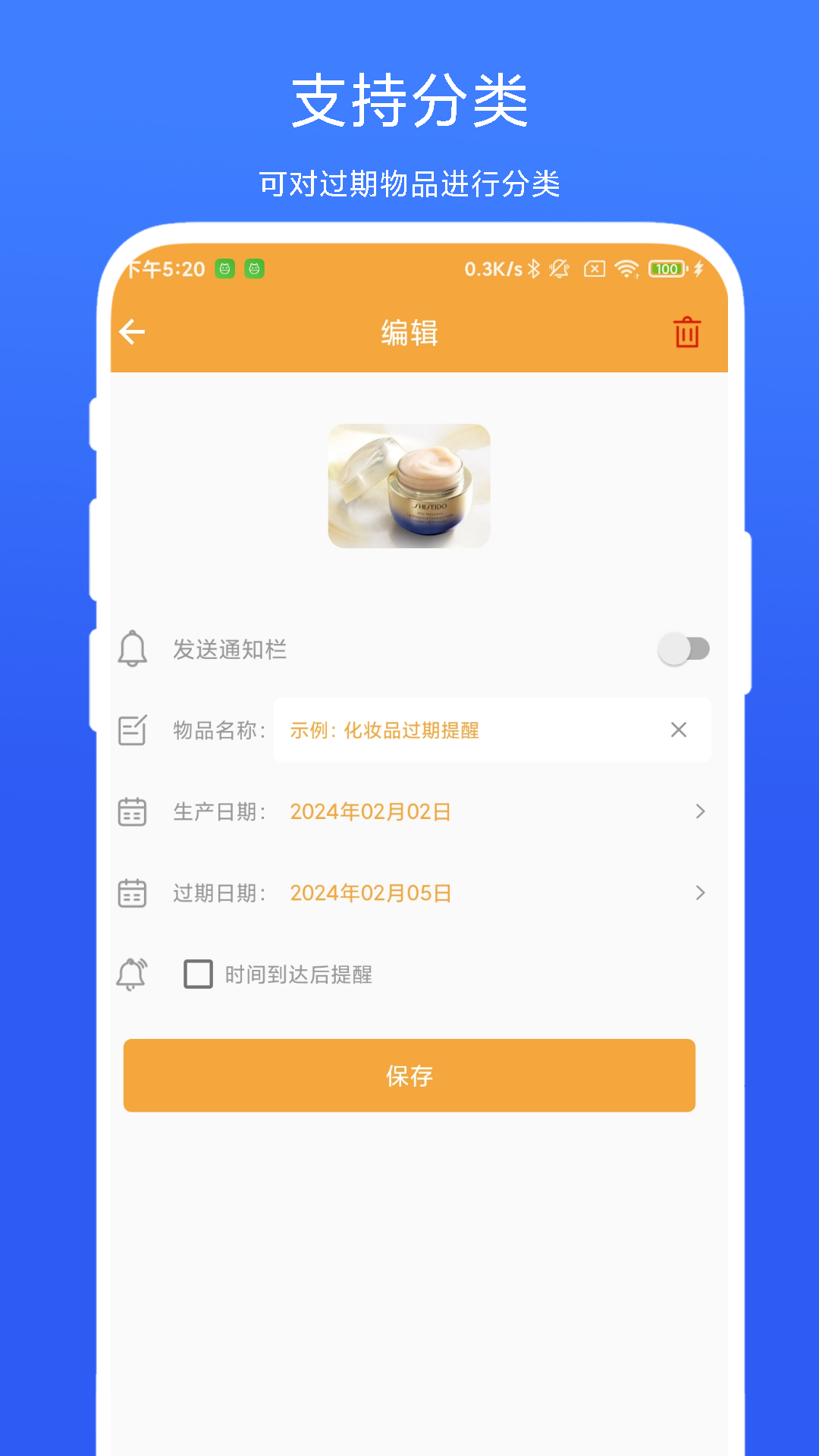Click the calendar icon beside 生产日期
The height and width of the screenshot is (1456, 819).
click(x=133, y=811)
